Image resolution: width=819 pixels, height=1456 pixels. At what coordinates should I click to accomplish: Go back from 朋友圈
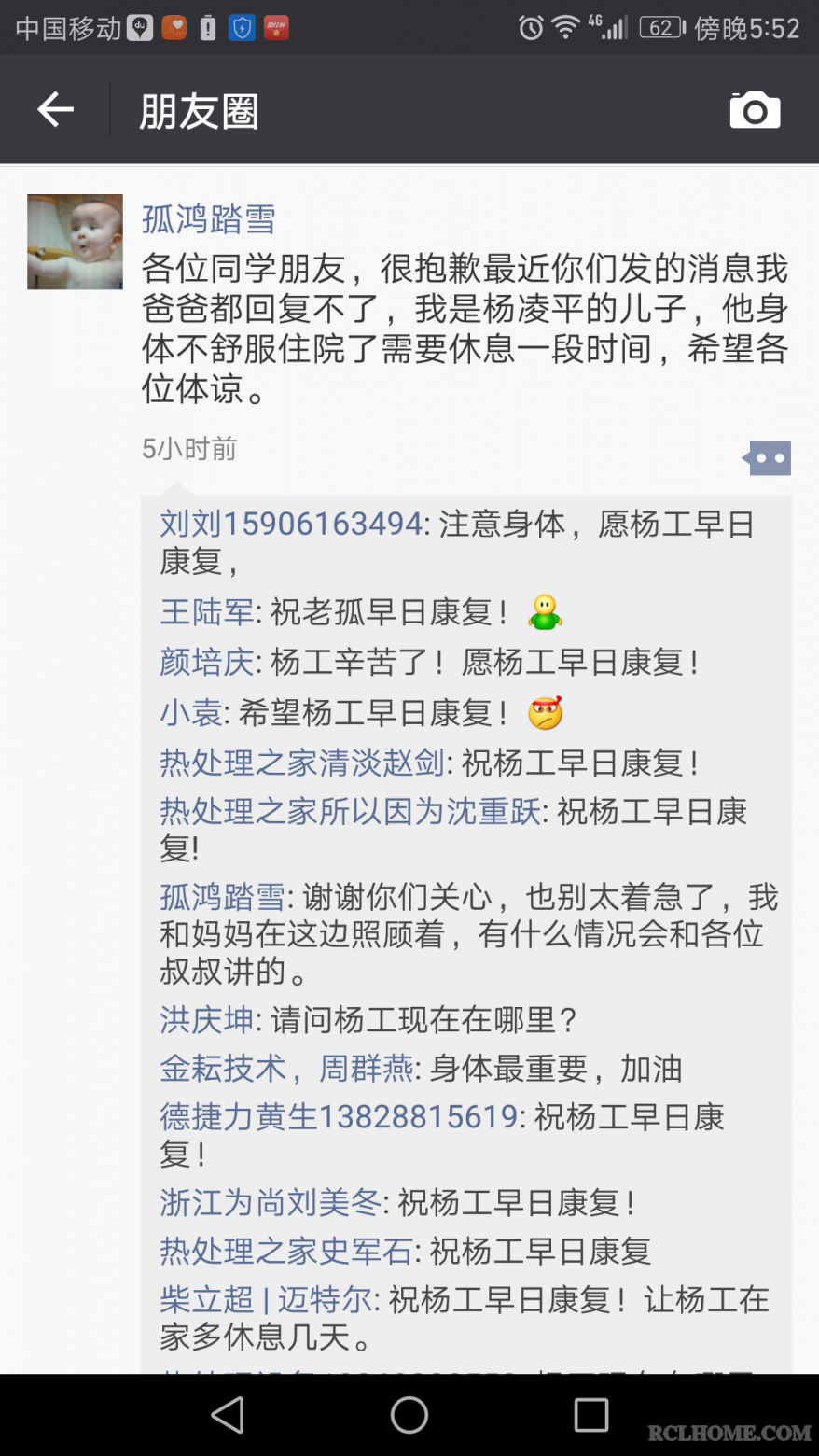coord(55,110)
